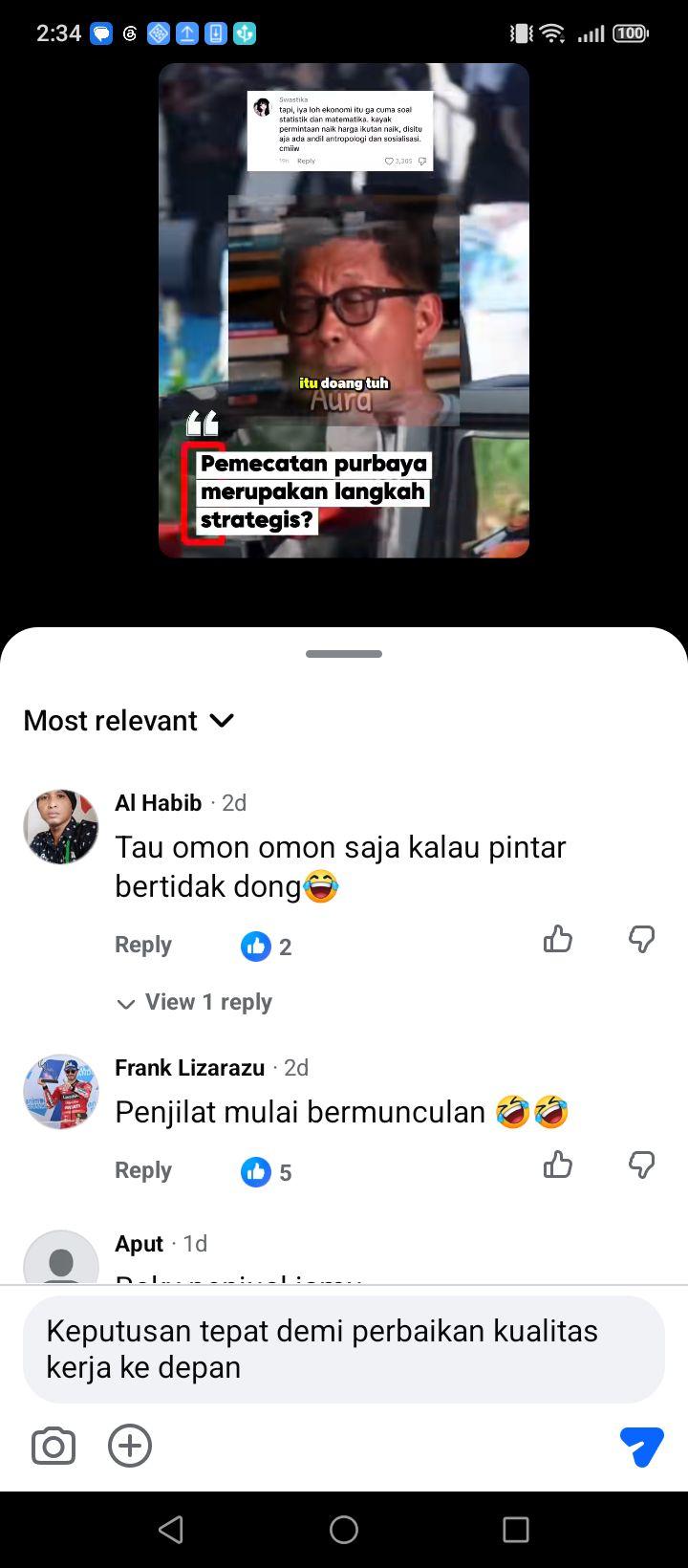Tap the video above the comments

(344, 311)
